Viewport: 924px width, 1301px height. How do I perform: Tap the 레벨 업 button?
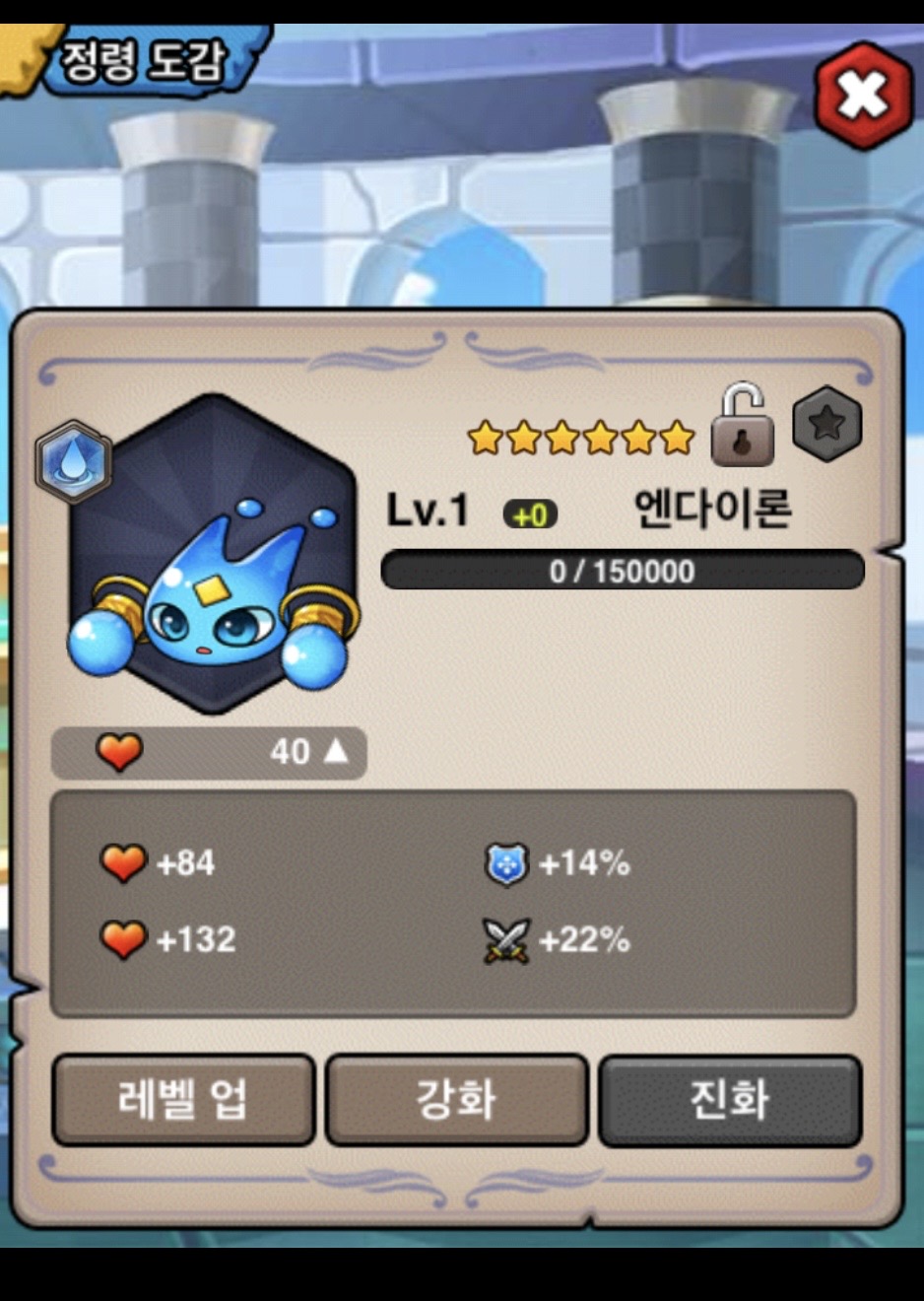point(183,1099)
